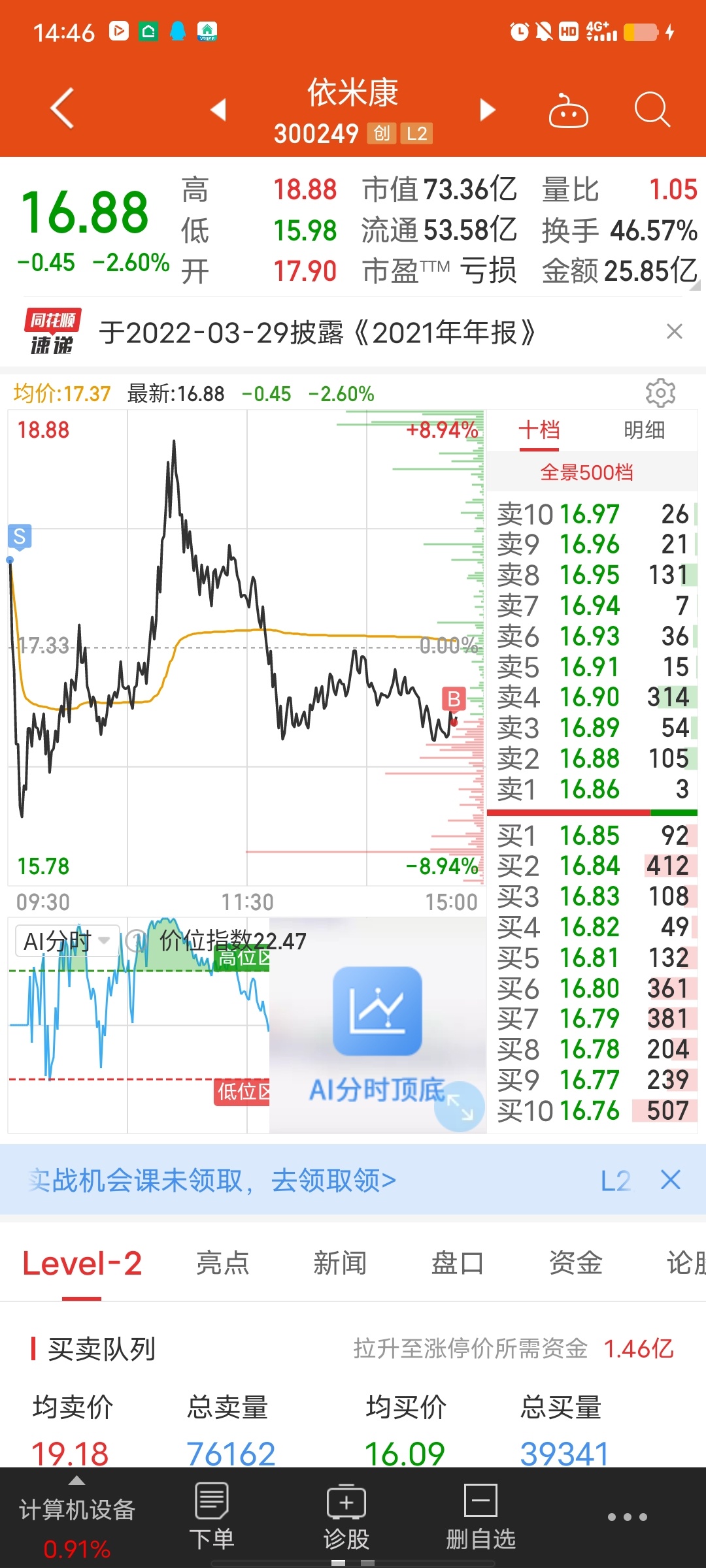Open the 盘口 tab
706x1568 pixels.
(x=458, y=1263)
